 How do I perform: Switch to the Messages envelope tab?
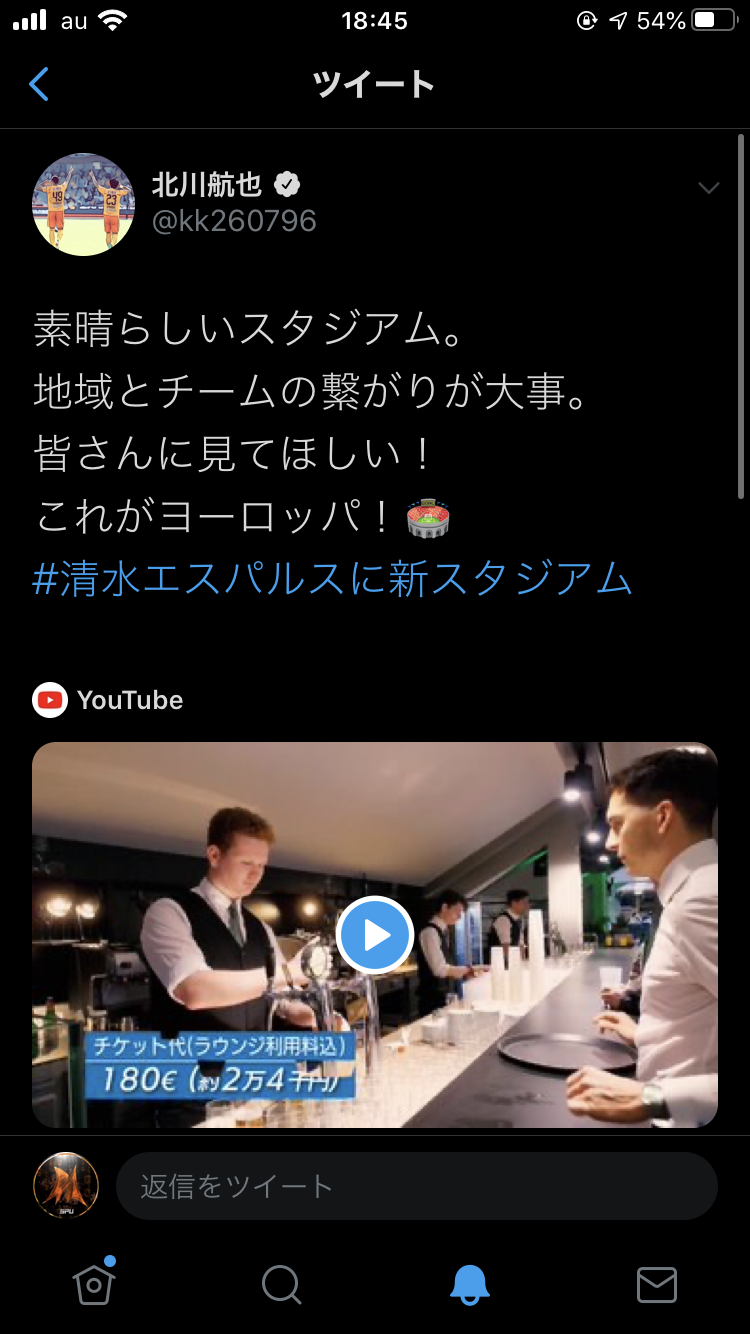click(x=656, y=1284)
